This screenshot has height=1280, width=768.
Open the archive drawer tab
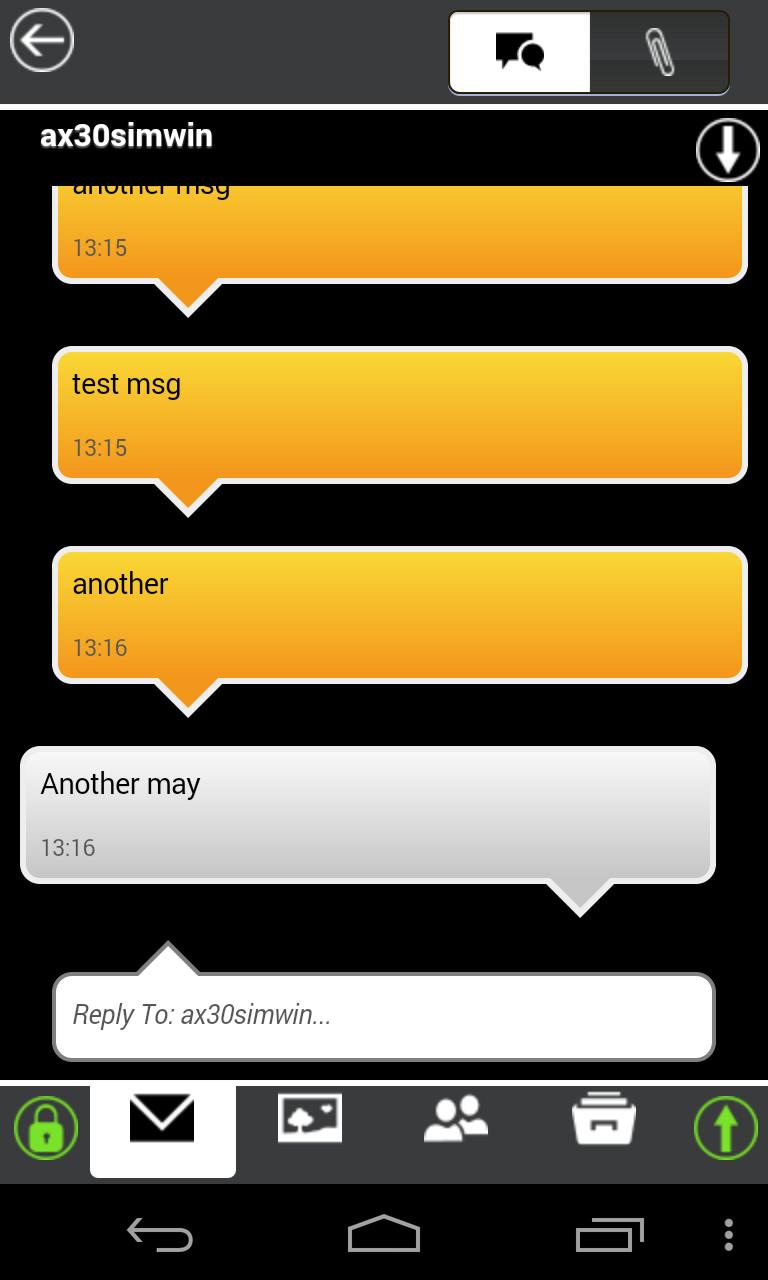[x=603, y=1120]
